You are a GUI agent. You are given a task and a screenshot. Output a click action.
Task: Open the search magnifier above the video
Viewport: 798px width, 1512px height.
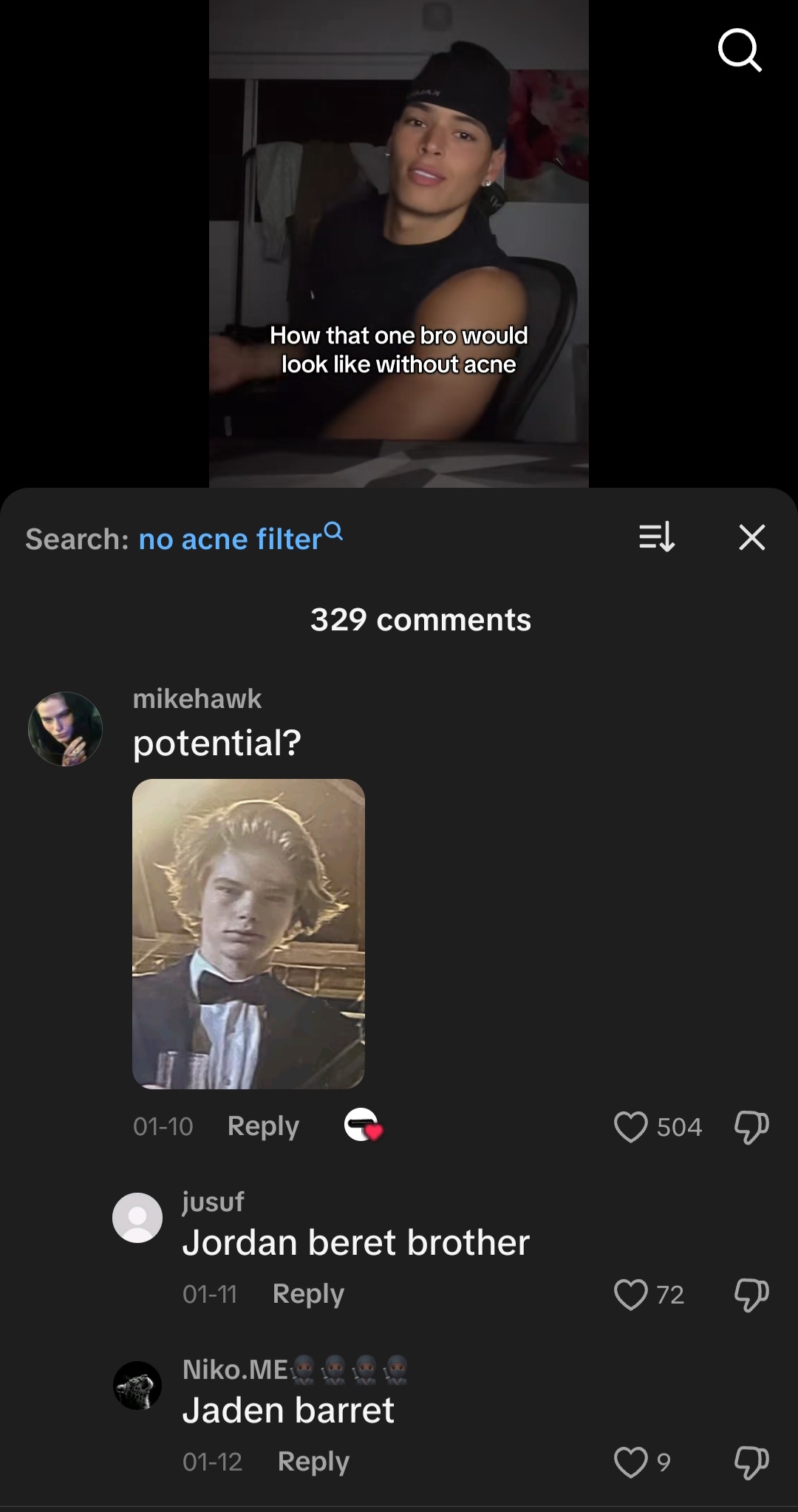[739, 52]
